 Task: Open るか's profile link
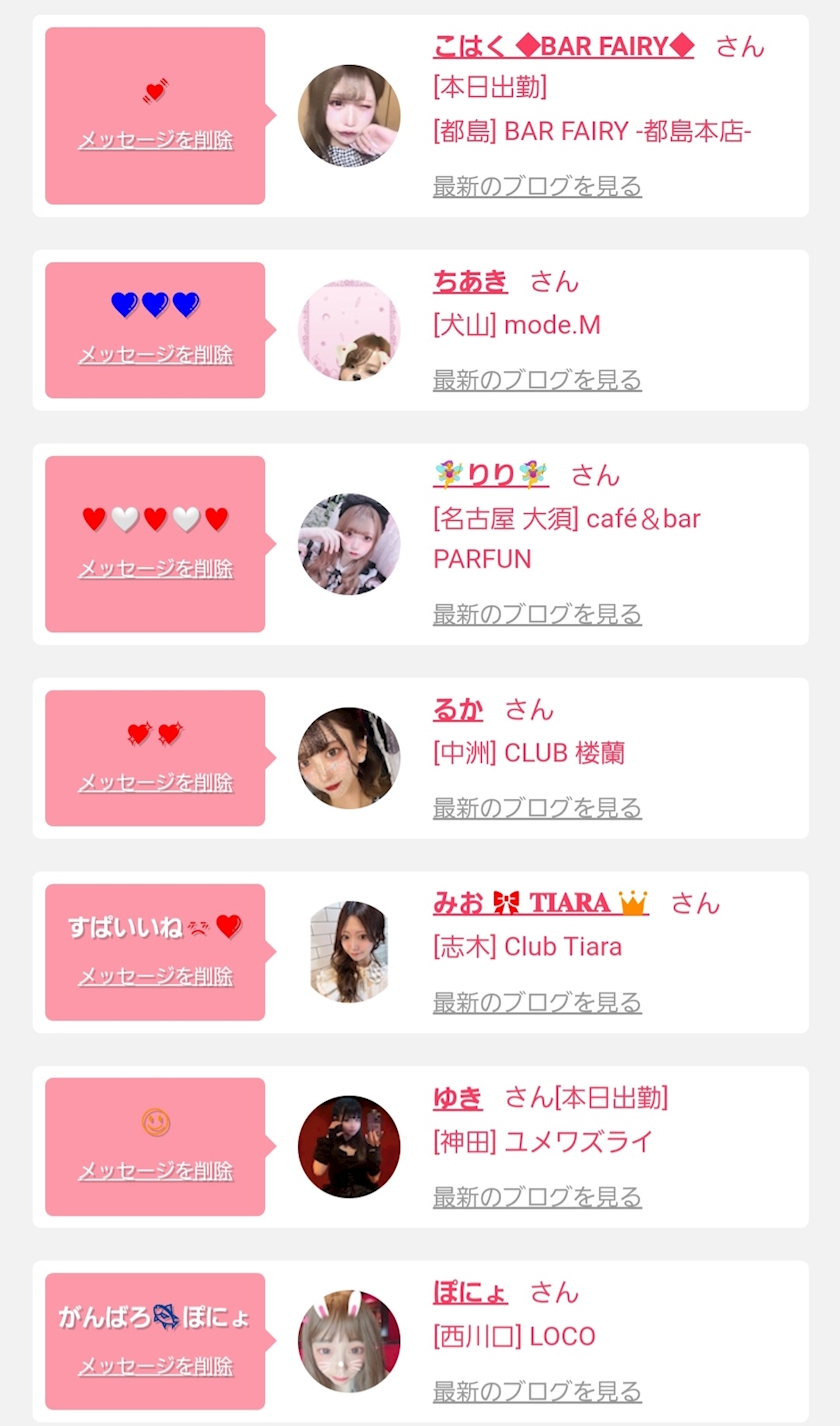pos(458,710)
